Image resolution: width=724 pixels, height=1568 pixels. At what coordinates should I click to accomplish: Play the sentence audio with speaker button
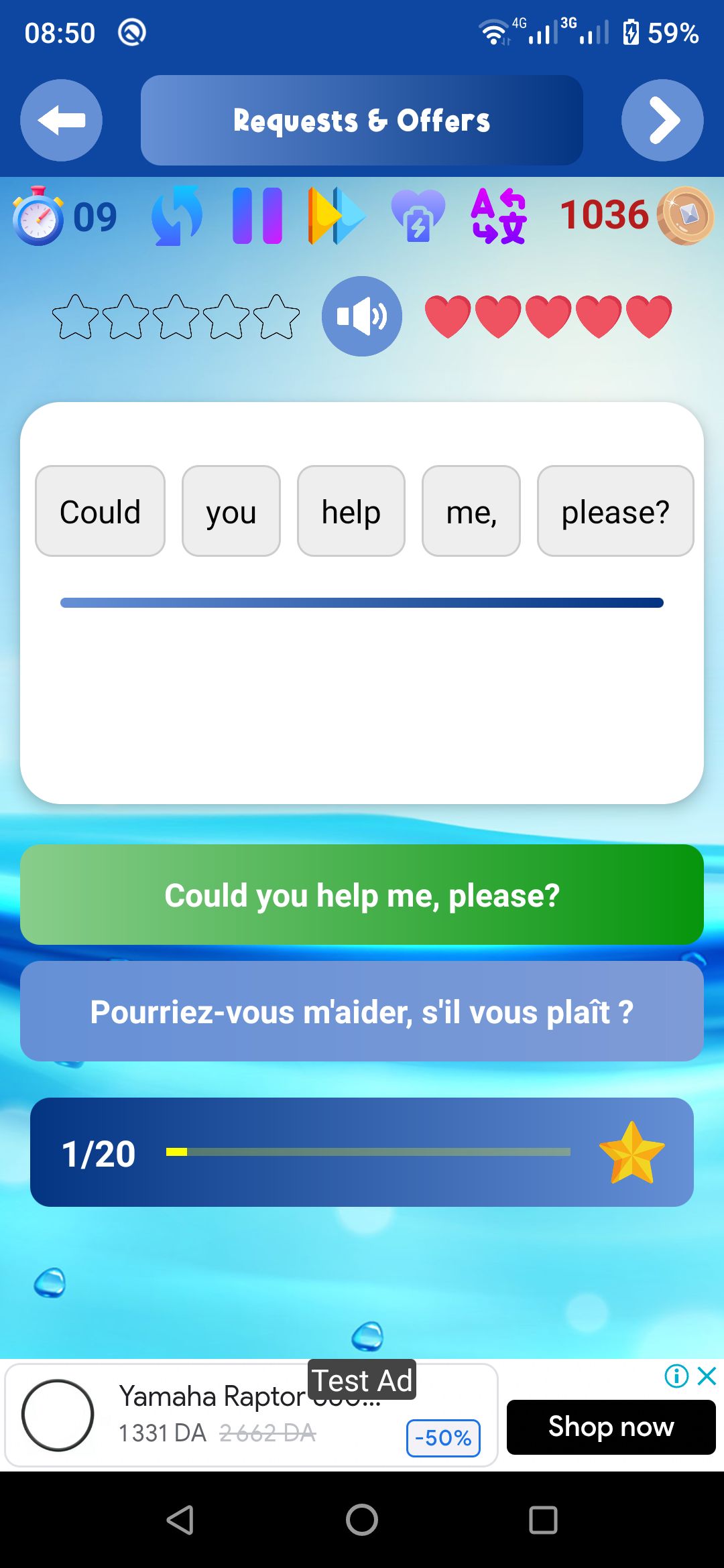click(362, 316)
